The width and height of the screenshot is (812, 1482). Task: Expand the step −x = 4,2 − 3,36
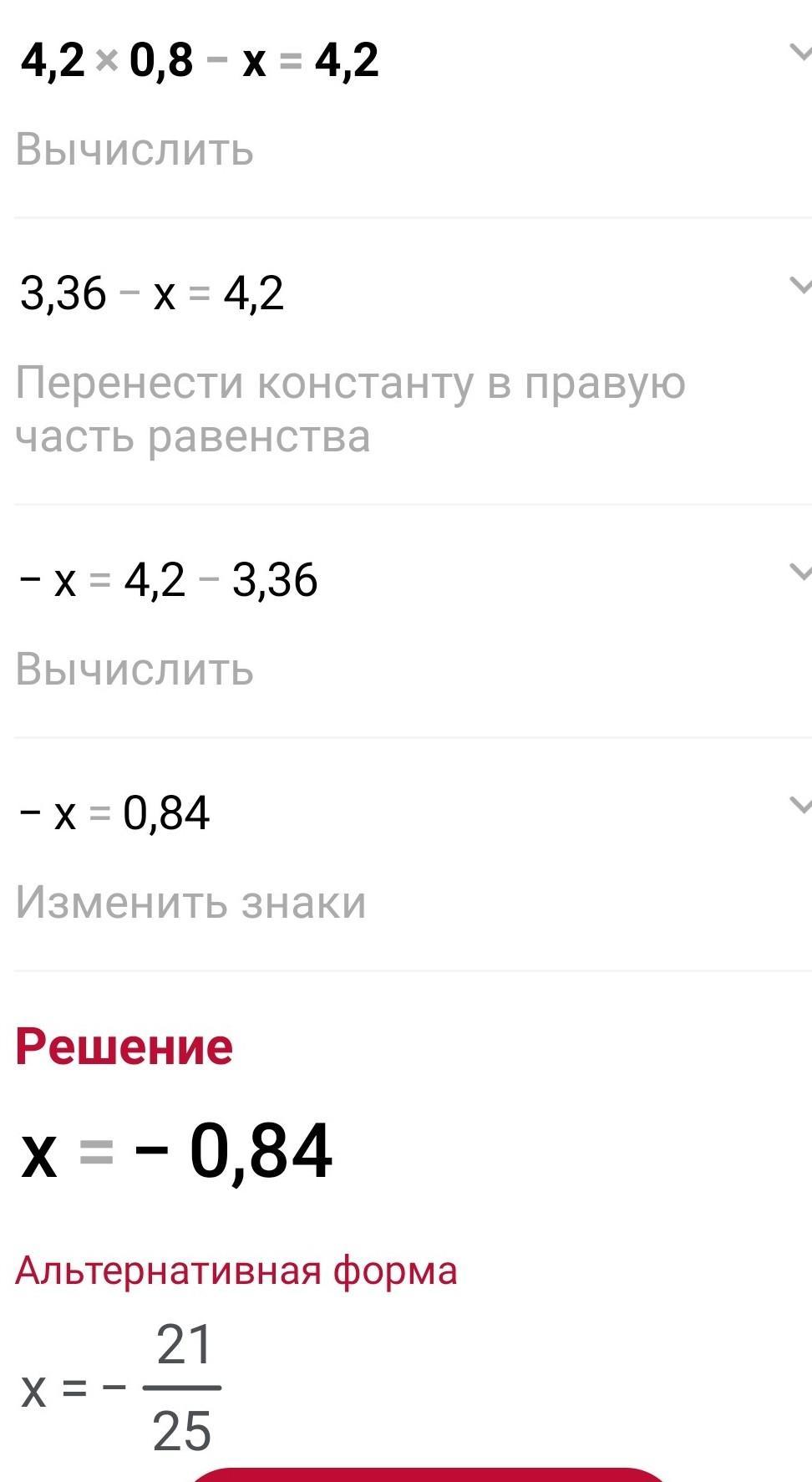click(799, 573)
